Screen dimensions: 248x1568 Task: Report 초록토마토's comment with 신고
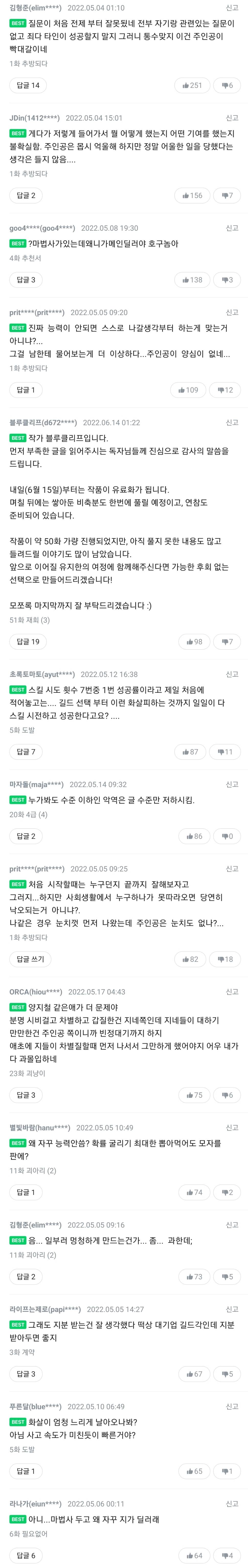point(232,674)
